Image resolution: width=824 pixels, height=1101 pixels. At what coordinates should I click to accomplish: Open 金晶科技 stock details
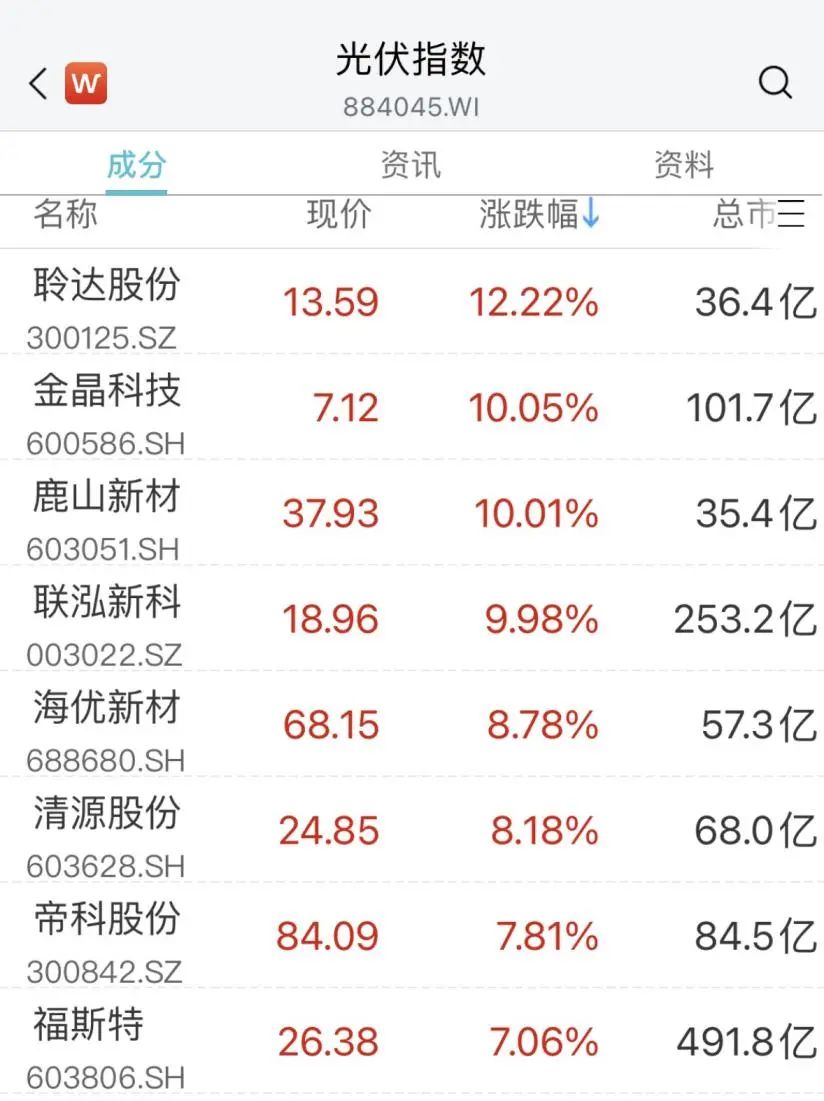[106, 390]
